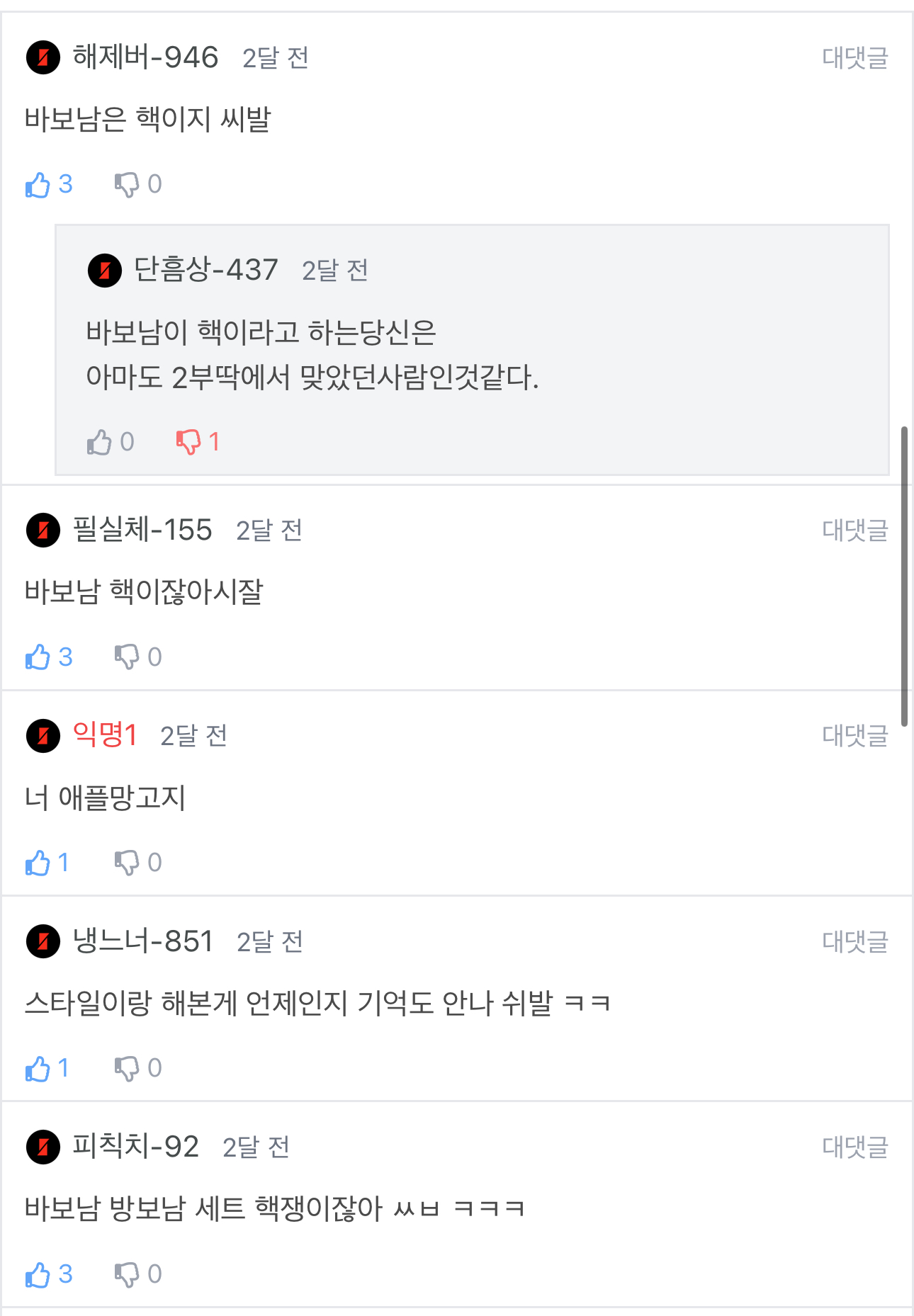
Task: Like the comment by 냉느너-851
Action: click(38, 1068)
